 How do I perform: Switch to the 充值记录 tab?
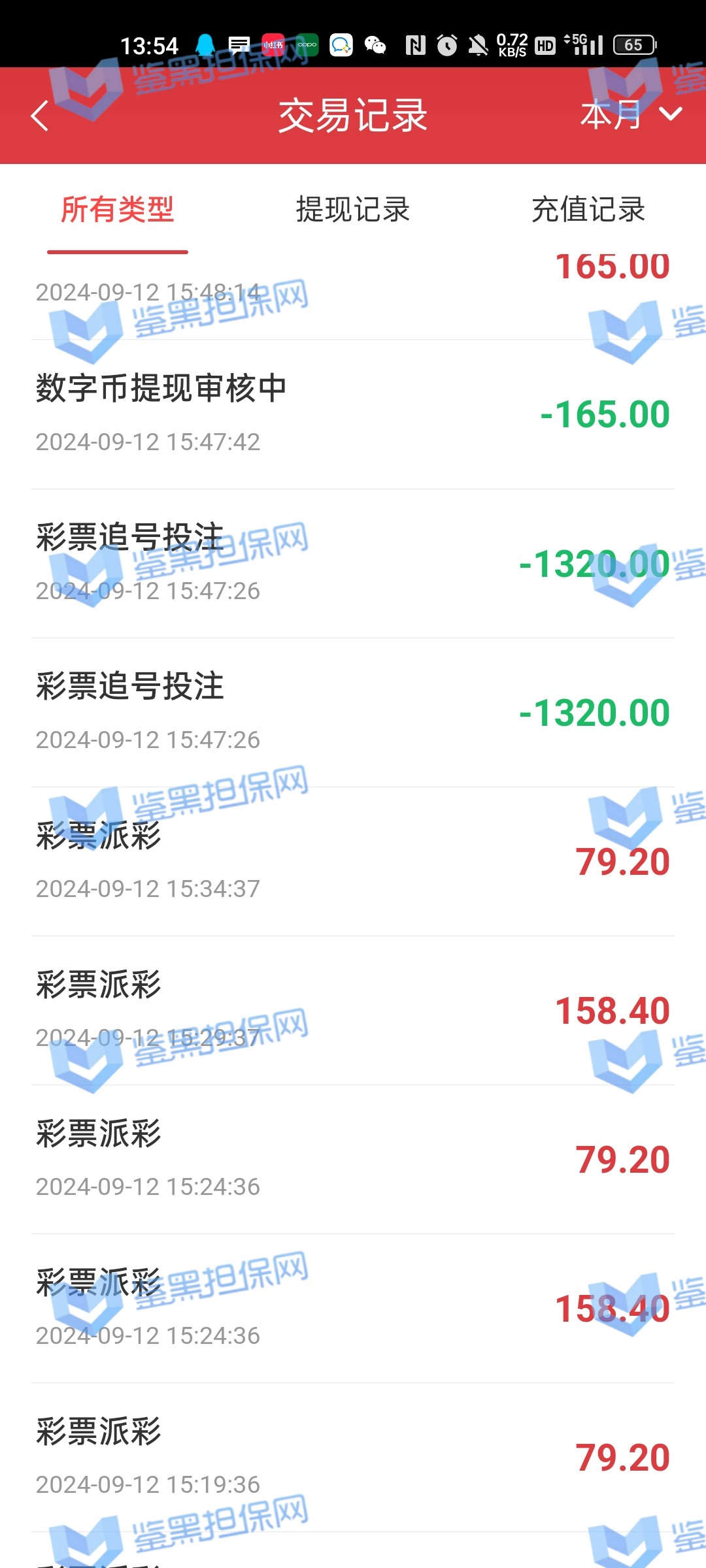point(588,210)
